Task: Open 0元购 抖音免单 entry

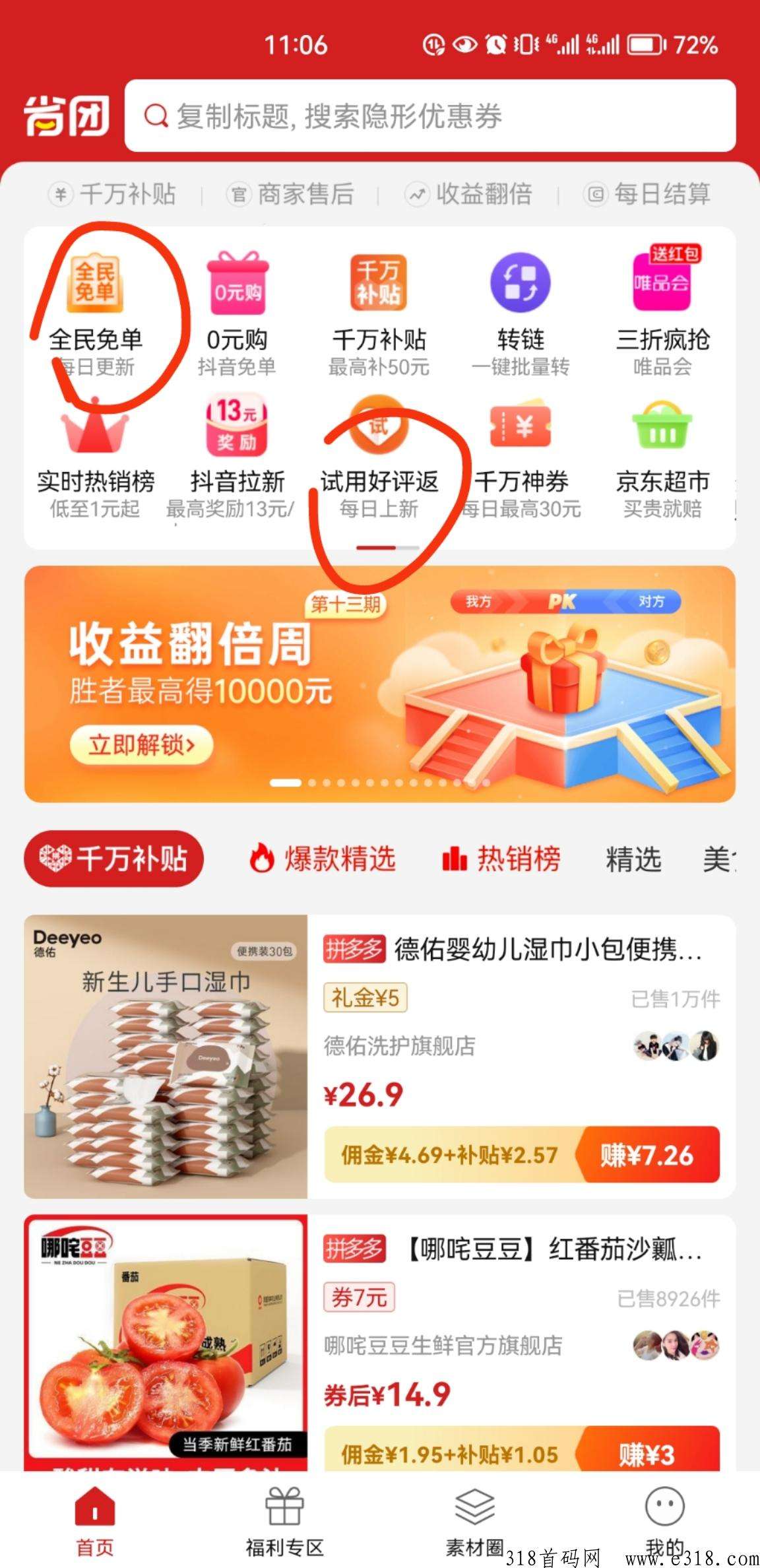Action: coord(237,313)
